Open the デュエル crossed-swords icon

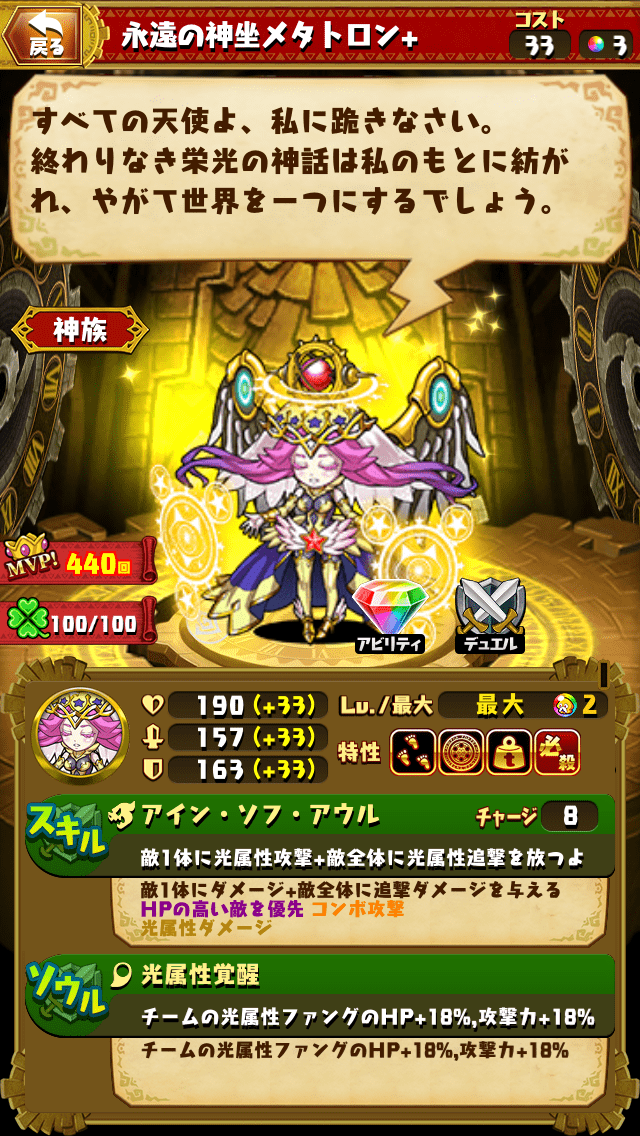pos(490,612)
